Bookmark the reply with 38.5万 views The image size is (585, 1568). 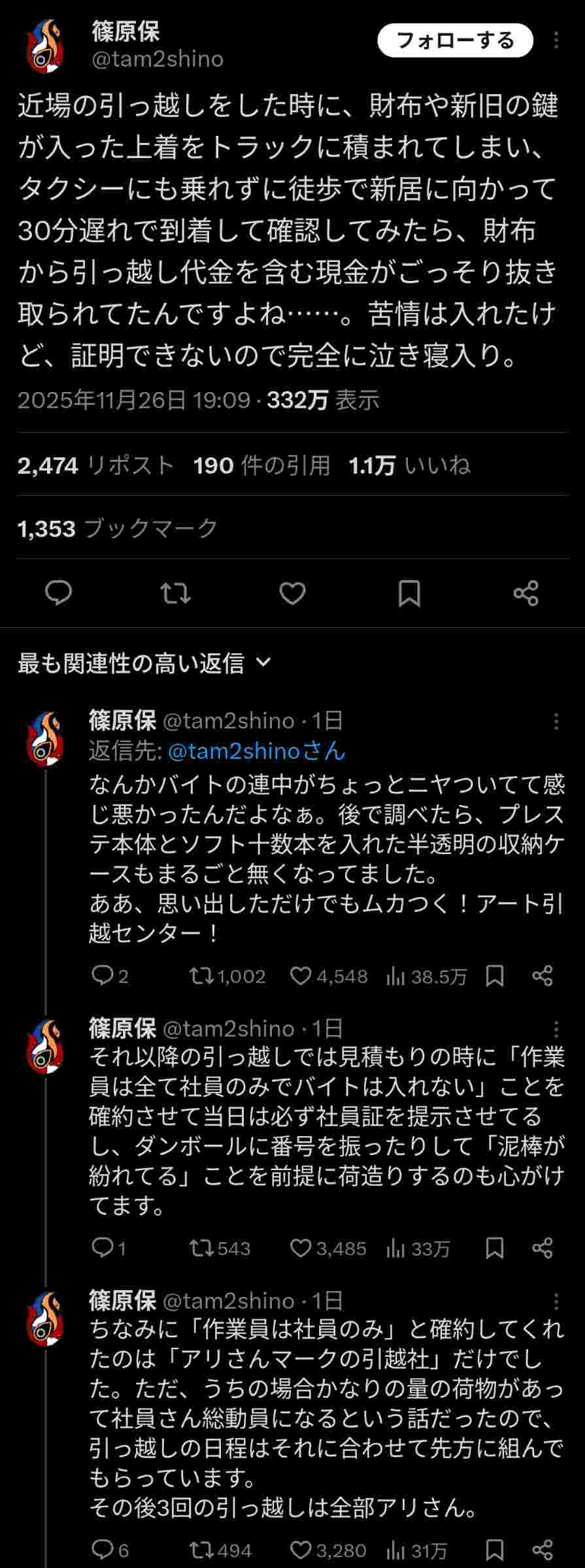[495, 976]
